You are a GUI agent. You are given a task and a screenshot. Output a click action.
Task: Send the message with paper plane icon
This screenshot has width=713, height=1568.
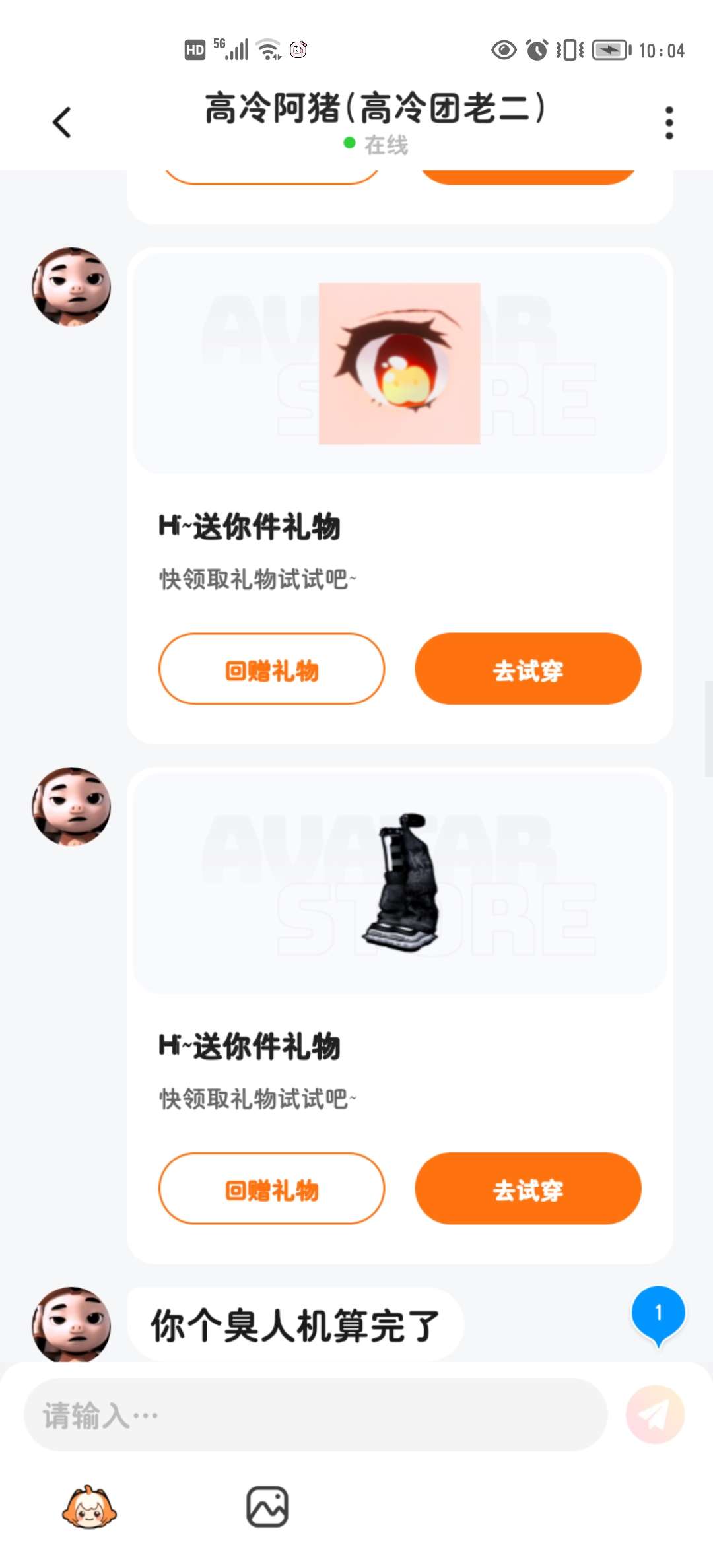(655, 1414)
